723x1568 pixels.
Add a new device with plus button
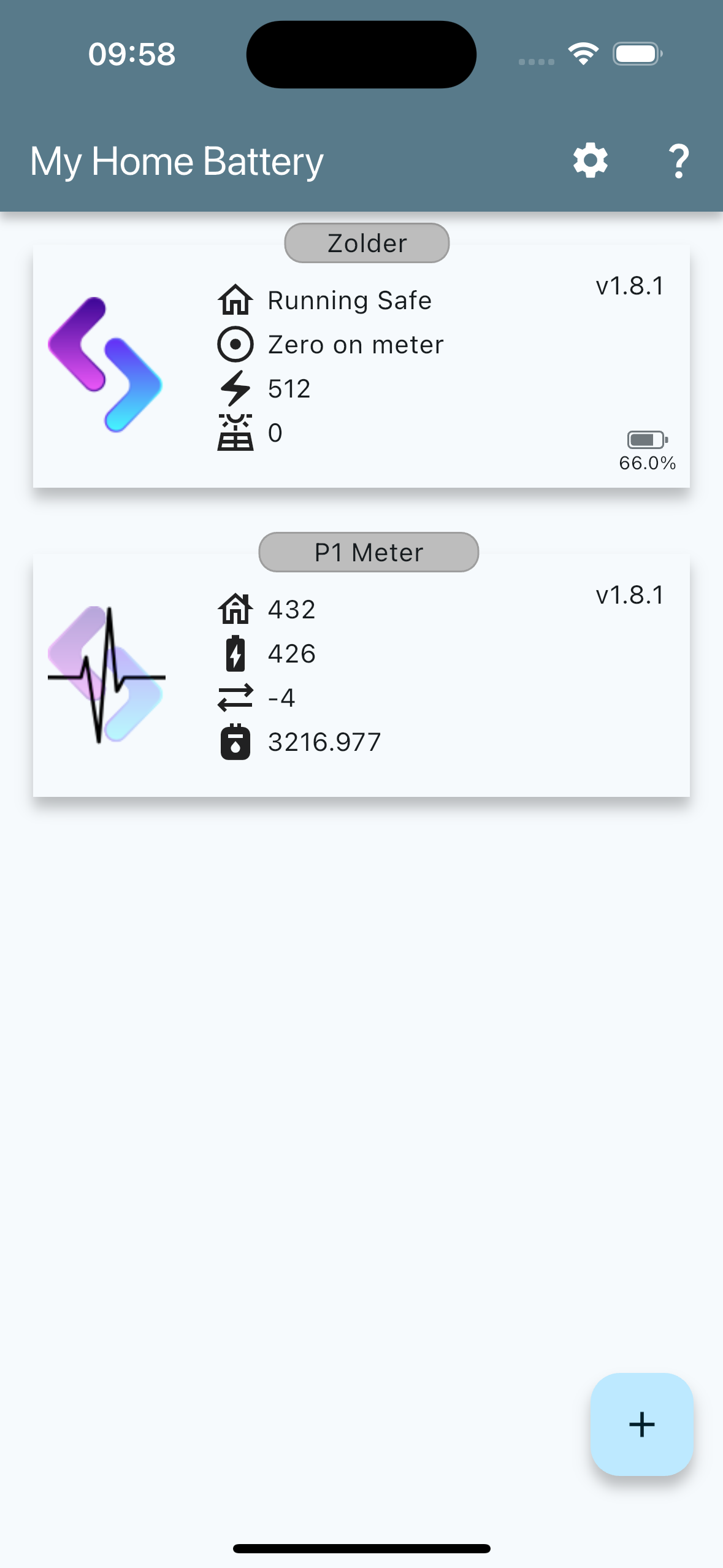[641, 1424]
